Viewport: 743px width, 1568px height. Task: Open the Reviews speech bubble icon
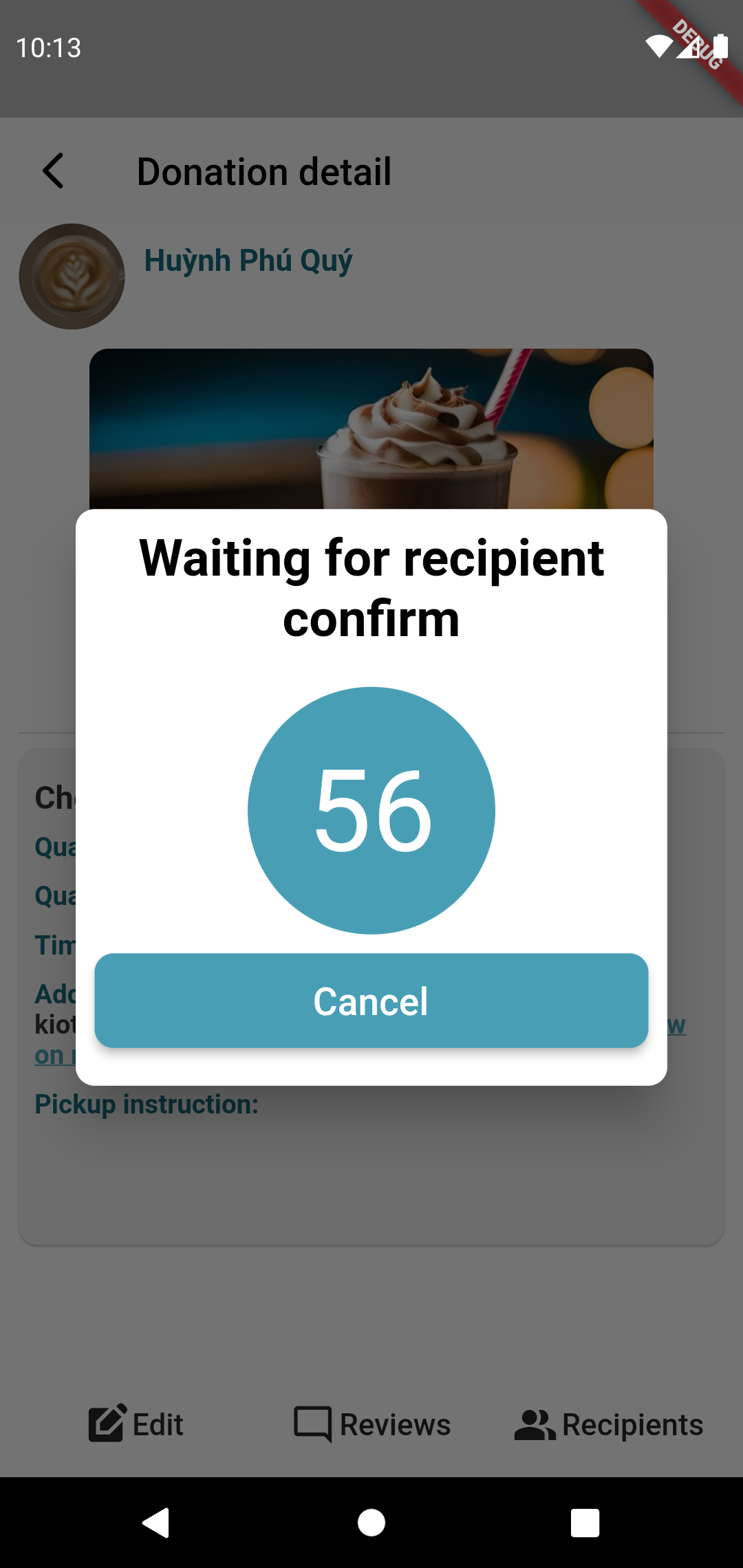coord(313,1424)
